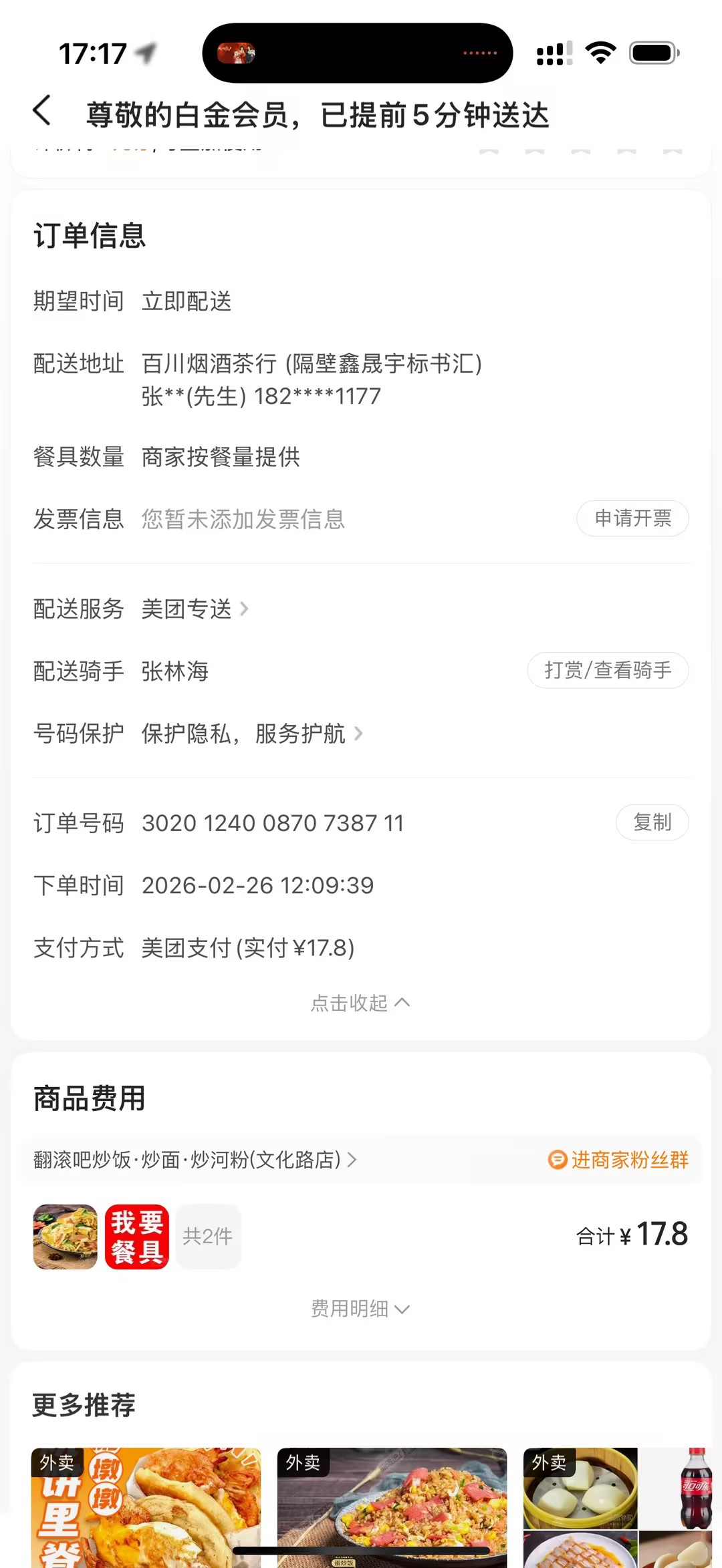
Task: Open 翻滚吧炒饭·炒面·炒河粉(文化路店) store page
Action: tap(195, 1160)
